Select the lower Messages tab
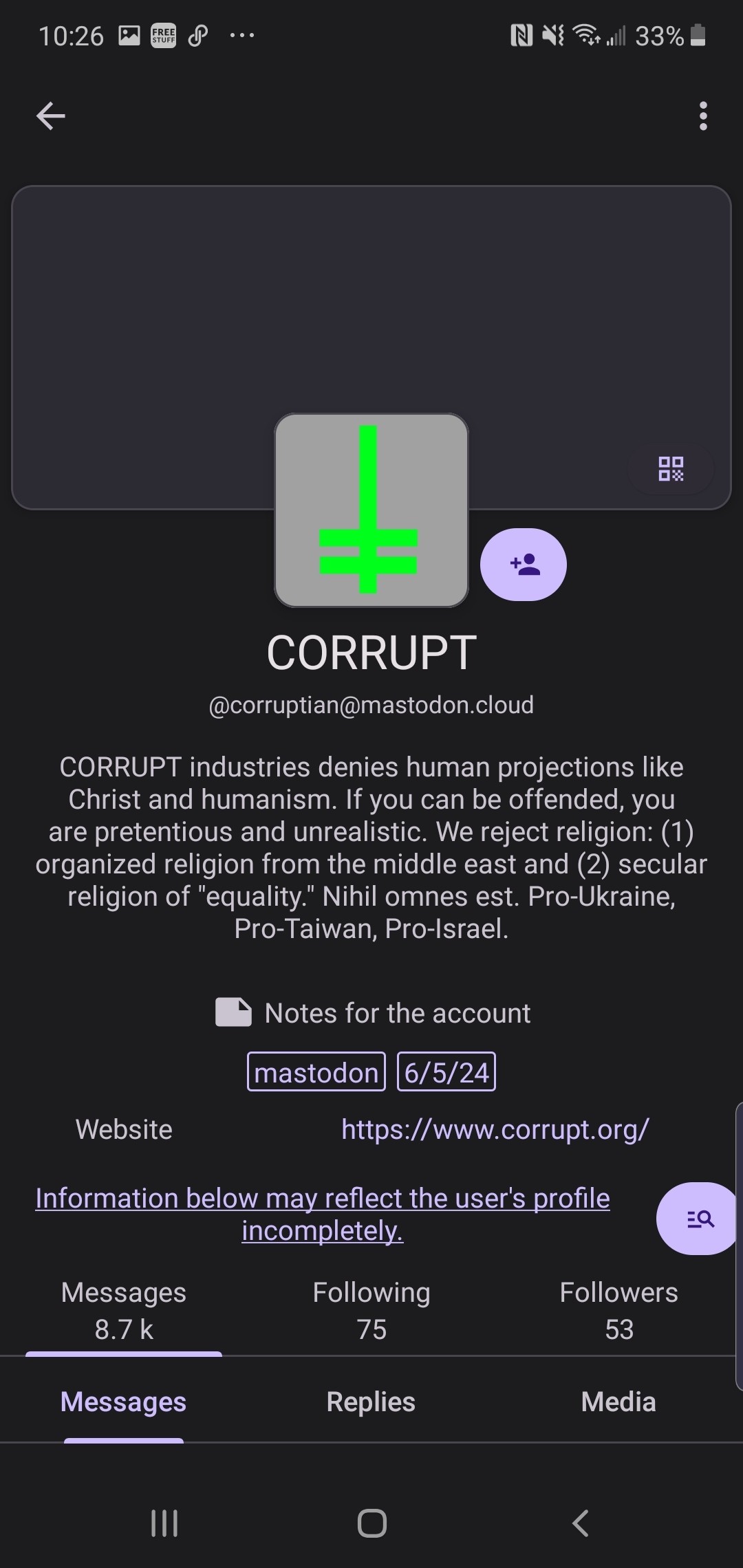The height and width of the screenshot is (1568, 743). click(x=123, y=1401)
